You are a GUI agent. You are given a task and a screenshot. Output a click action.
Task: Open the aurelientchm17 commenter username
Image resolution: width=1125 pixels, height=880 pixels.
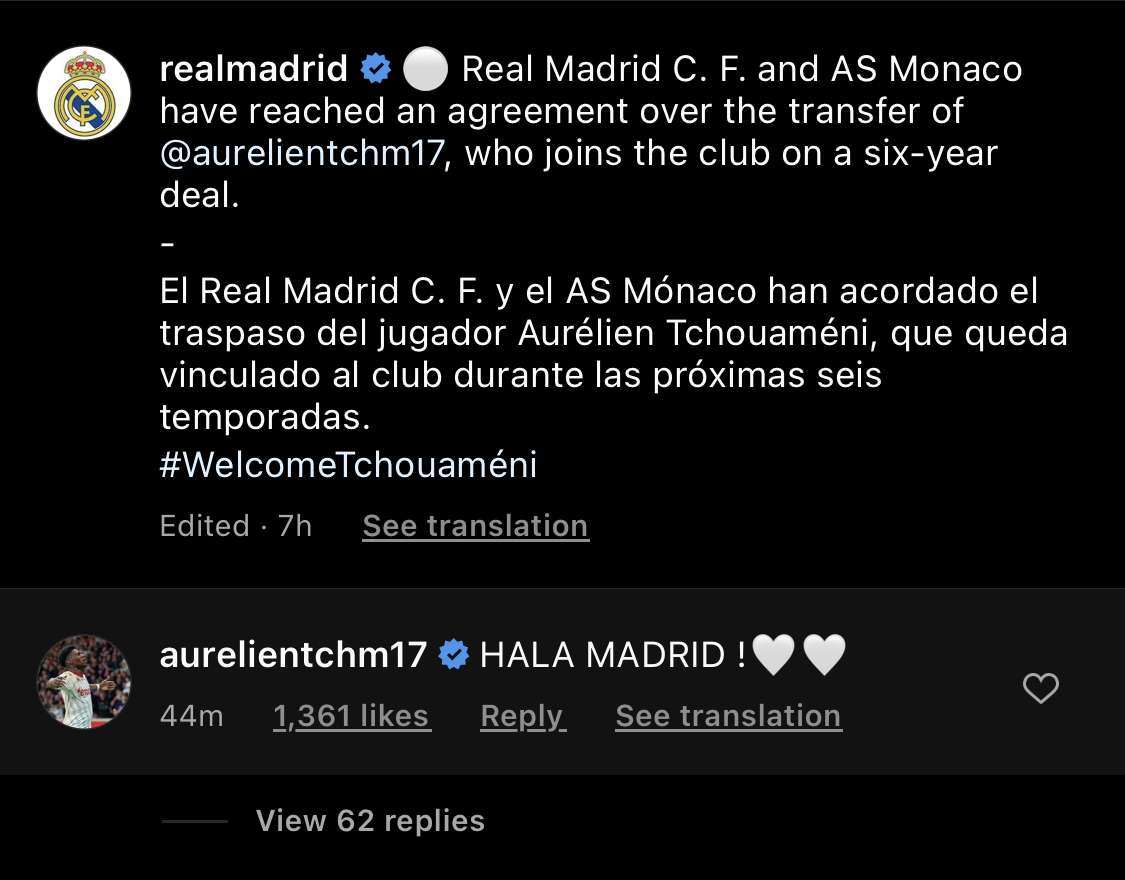pyautogui.click(x=293, y=655)
